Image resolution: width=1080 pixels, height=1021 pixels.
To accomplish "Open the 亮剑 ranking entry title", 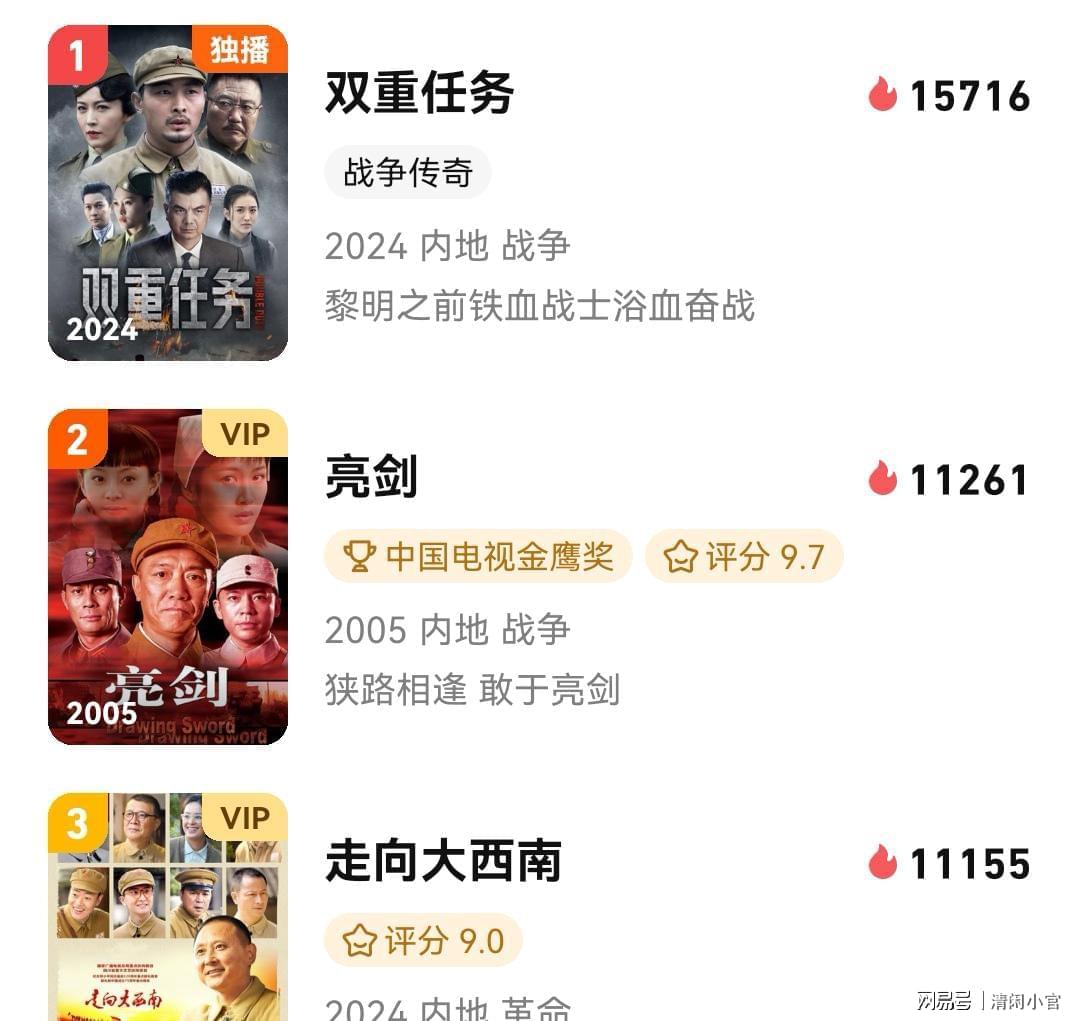I will coord(371,478).
